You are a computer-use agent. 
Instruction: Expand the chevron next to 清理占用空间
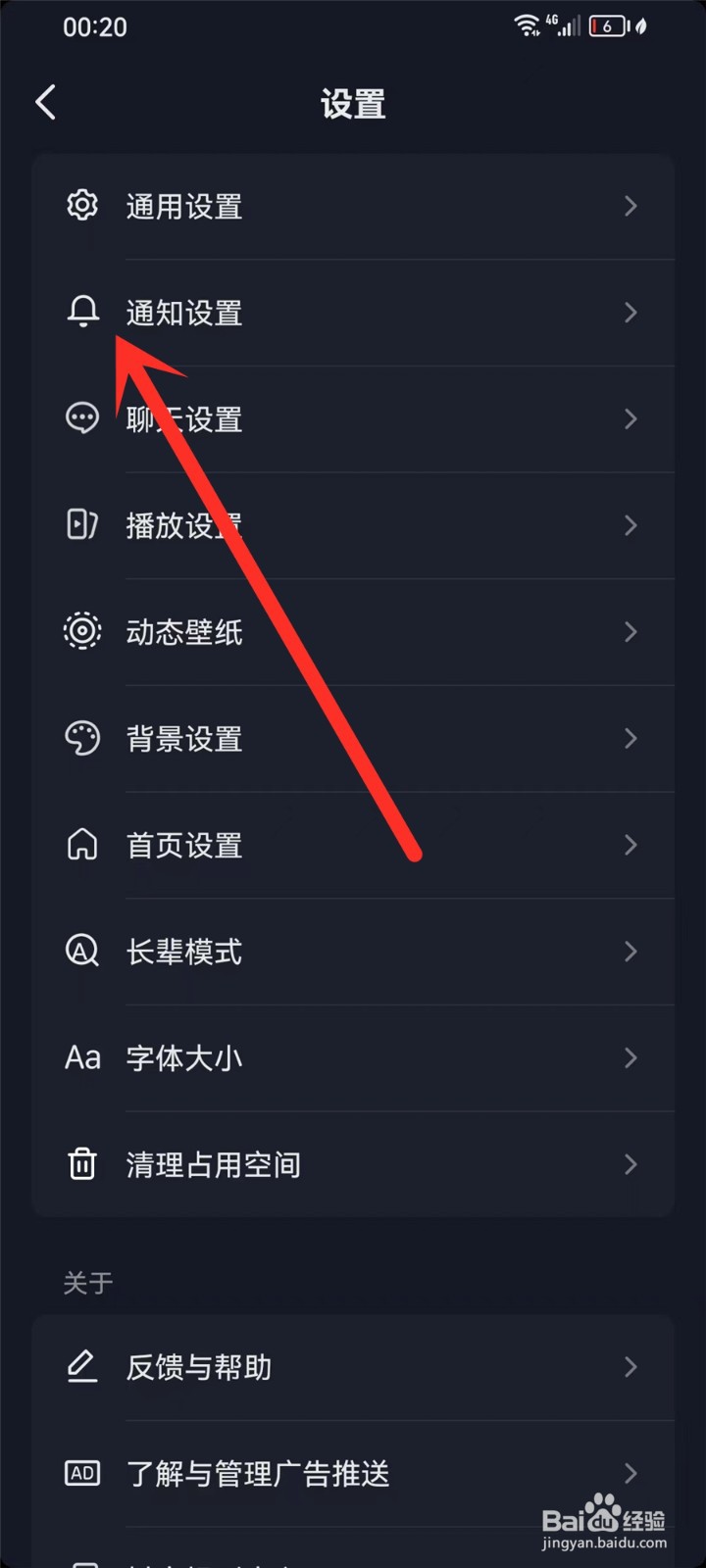(630, 1164)
